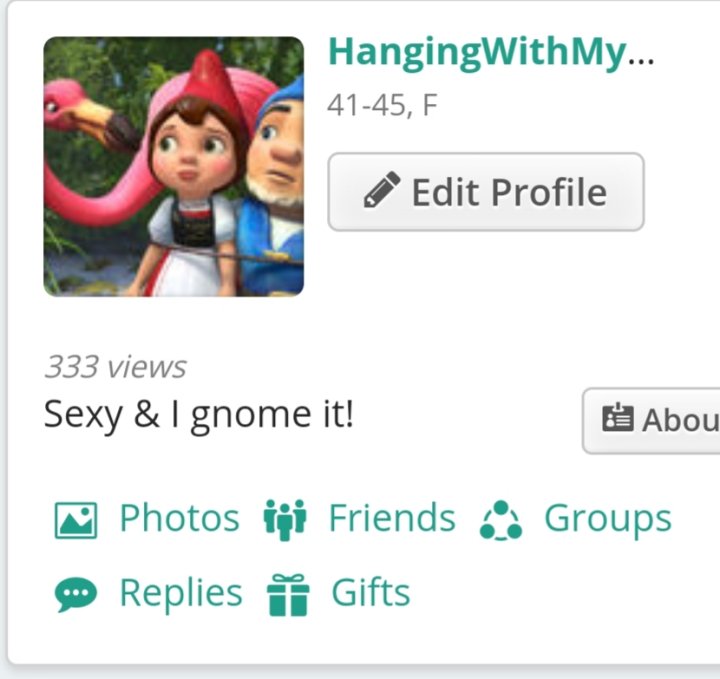View the Photos section

click(148, 519)
